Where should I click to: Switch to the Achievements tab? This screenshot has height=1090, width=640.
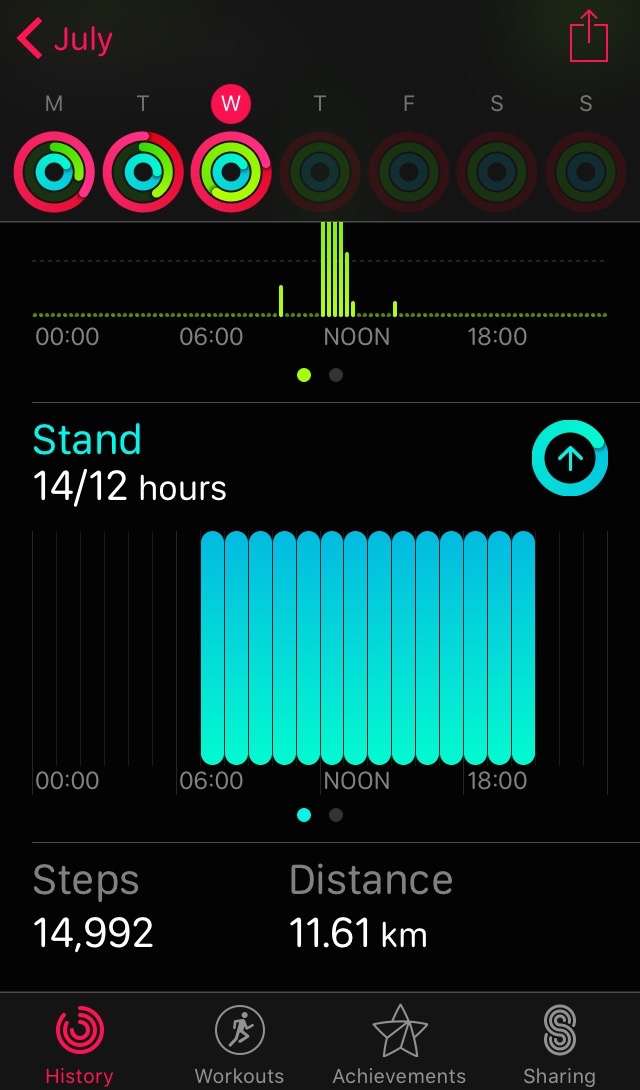coord(399,1044)
